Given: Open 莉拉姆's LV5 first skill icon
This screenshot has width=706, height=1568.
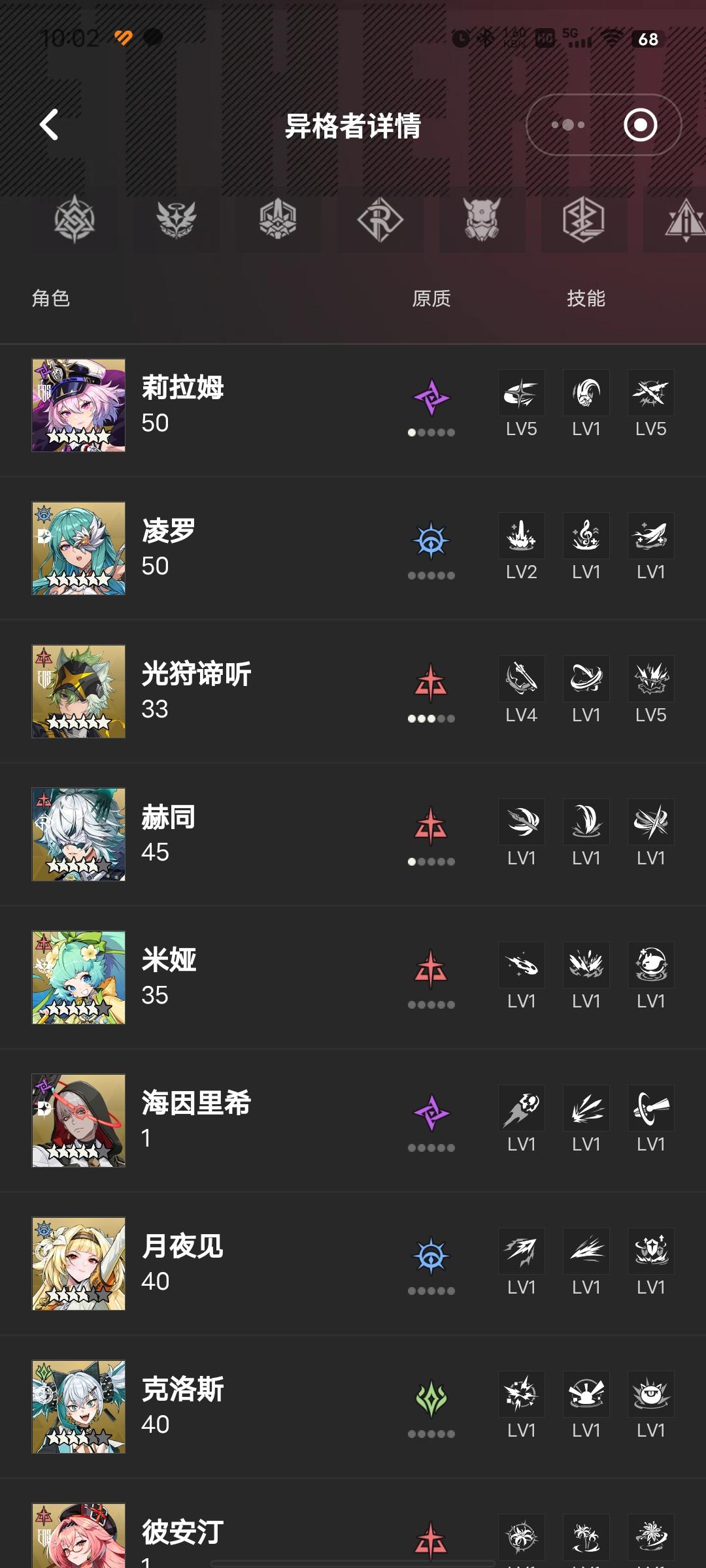Looking at the screenshot, I should tap(521, 392).
